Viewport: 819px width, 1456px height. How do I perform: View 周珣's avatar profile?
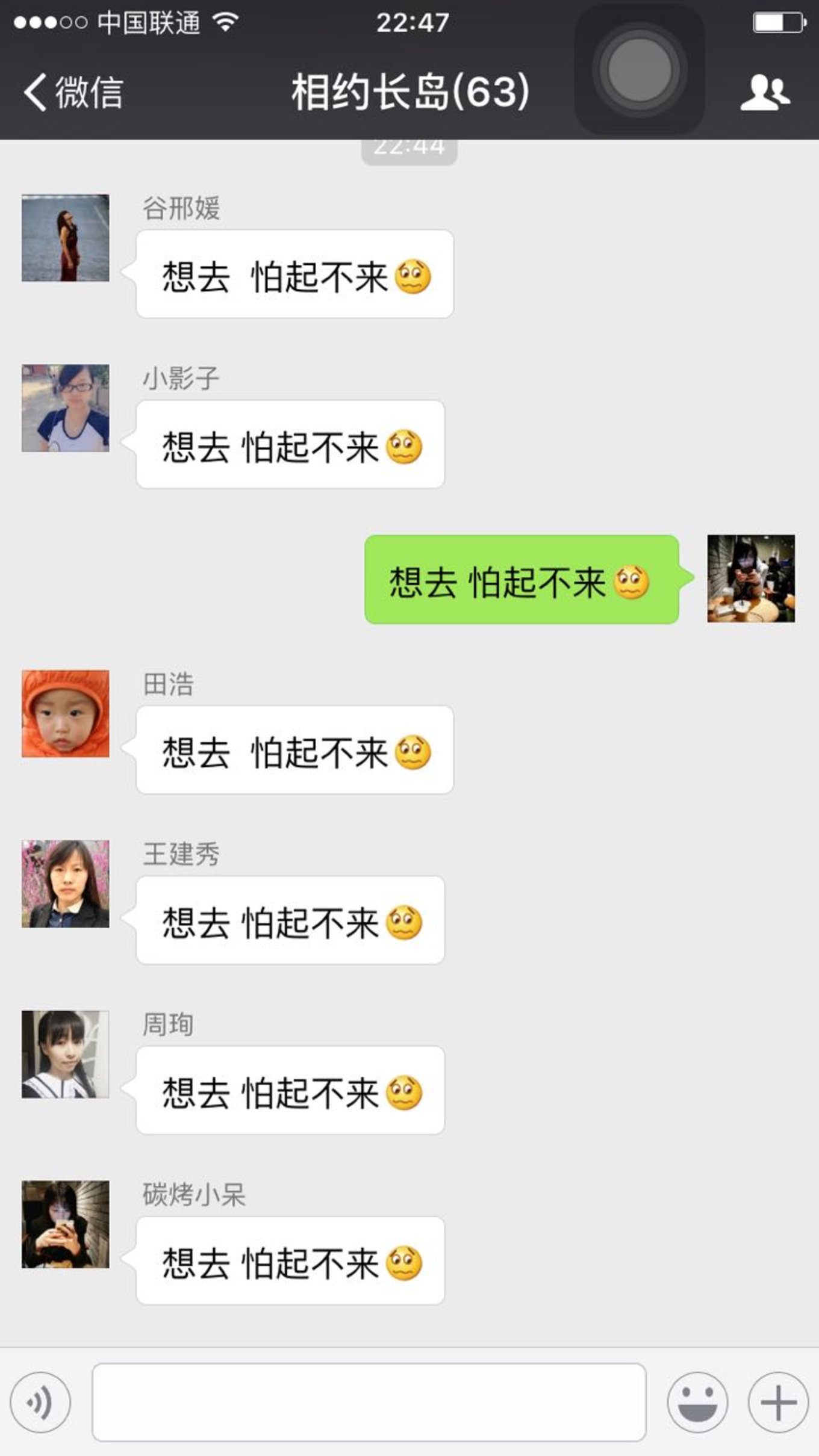66,1054
